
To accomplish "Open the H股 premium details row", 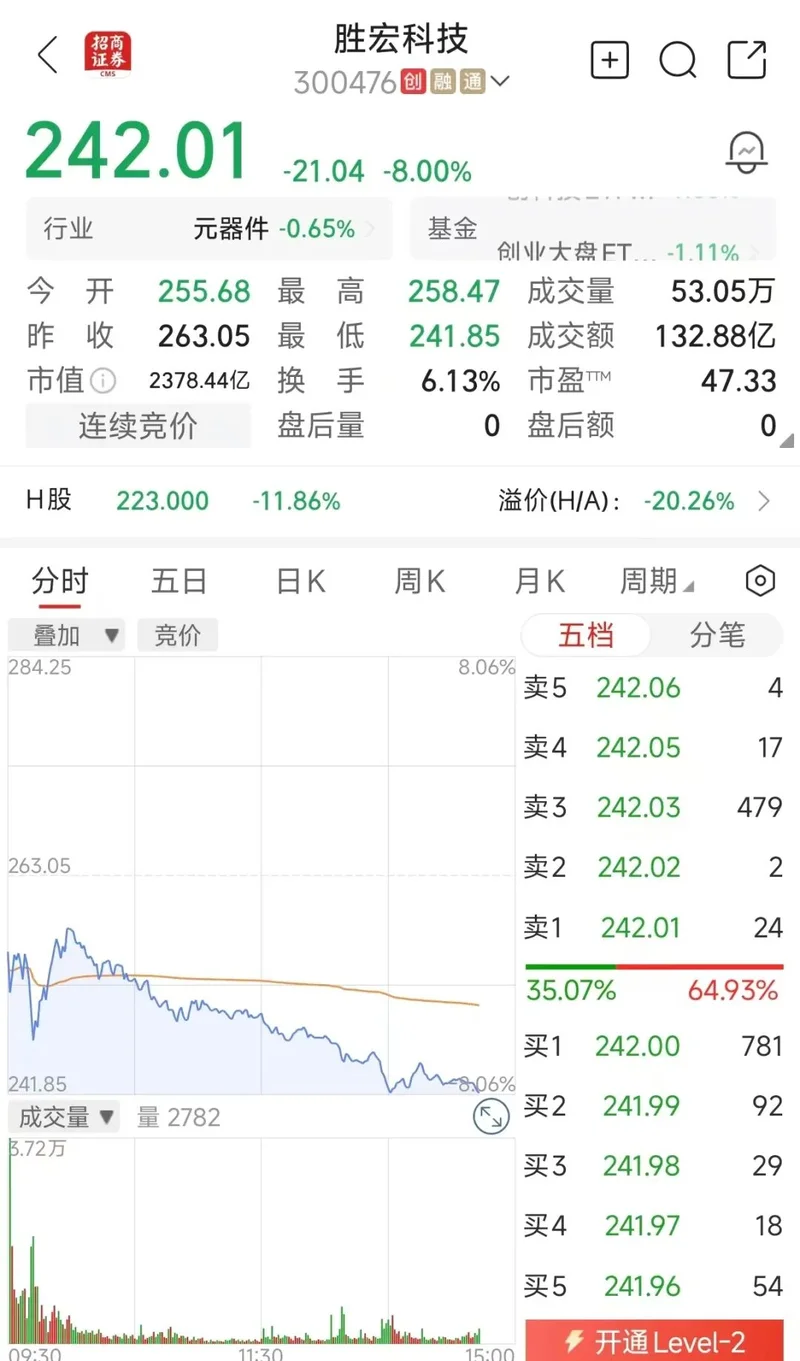I will pyautogui.click(x=400, y=500).
